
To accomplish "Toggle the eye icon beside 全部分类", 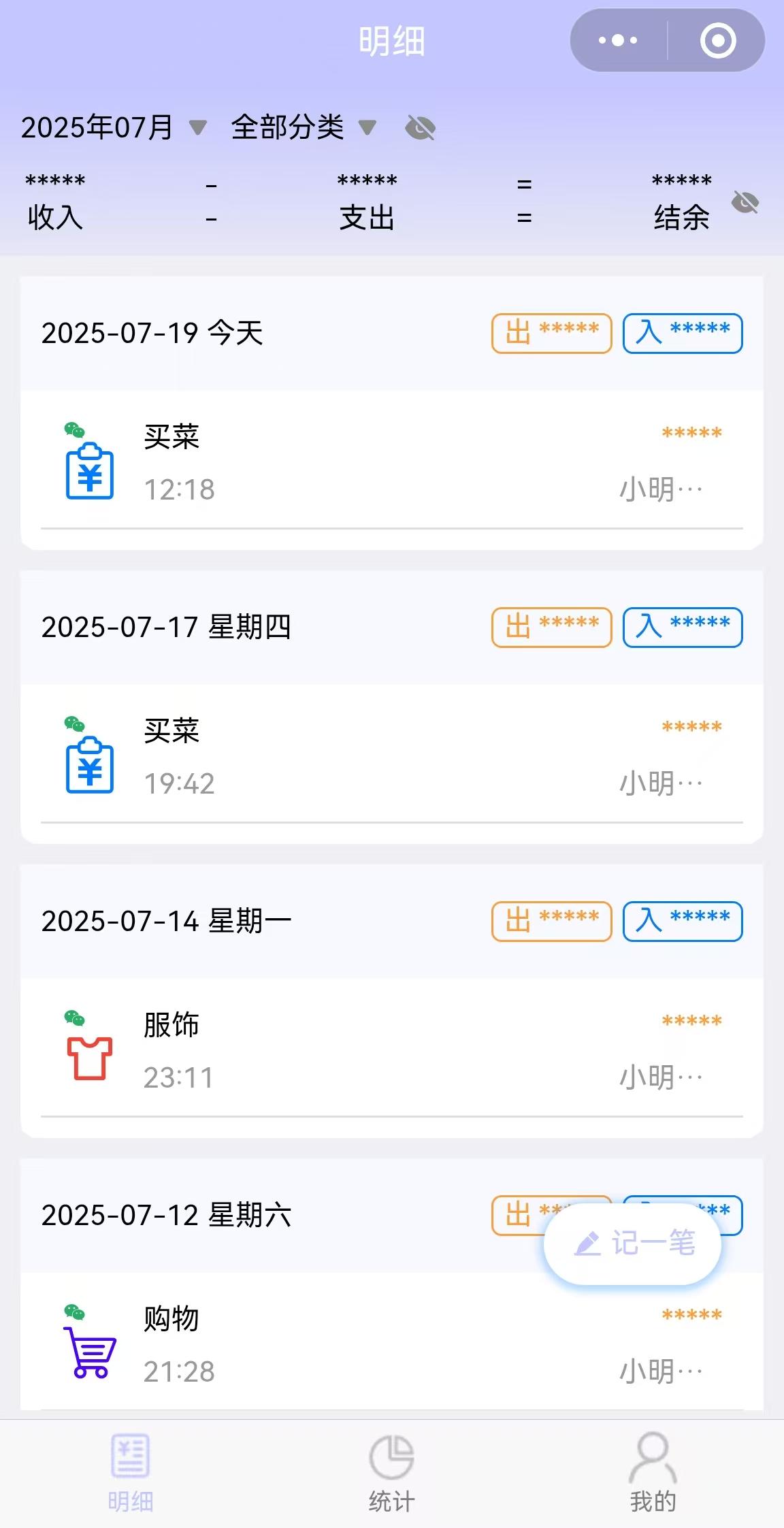I will [x=420, y=127].
